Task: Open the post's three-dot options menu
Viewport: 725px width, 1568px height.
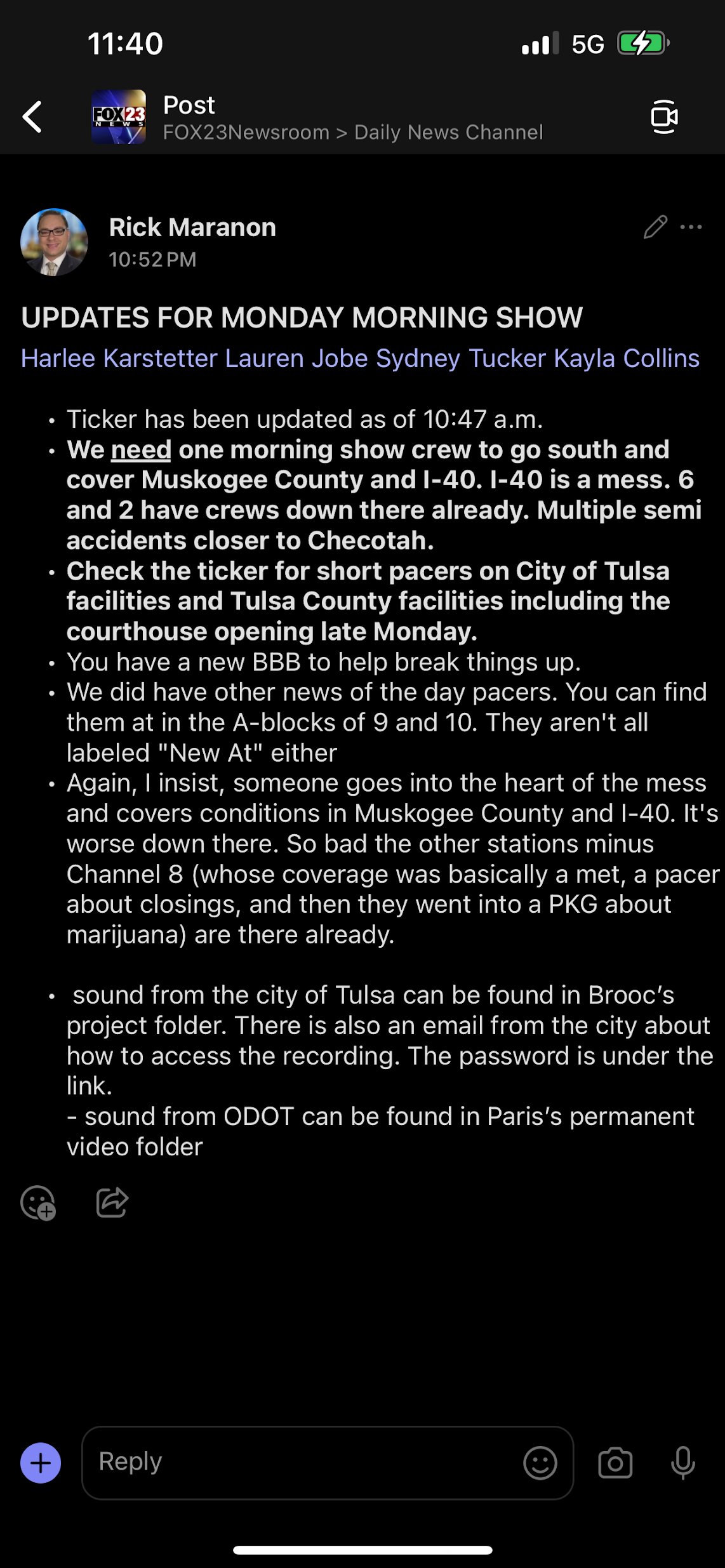Action: click(x=691, y=227)
